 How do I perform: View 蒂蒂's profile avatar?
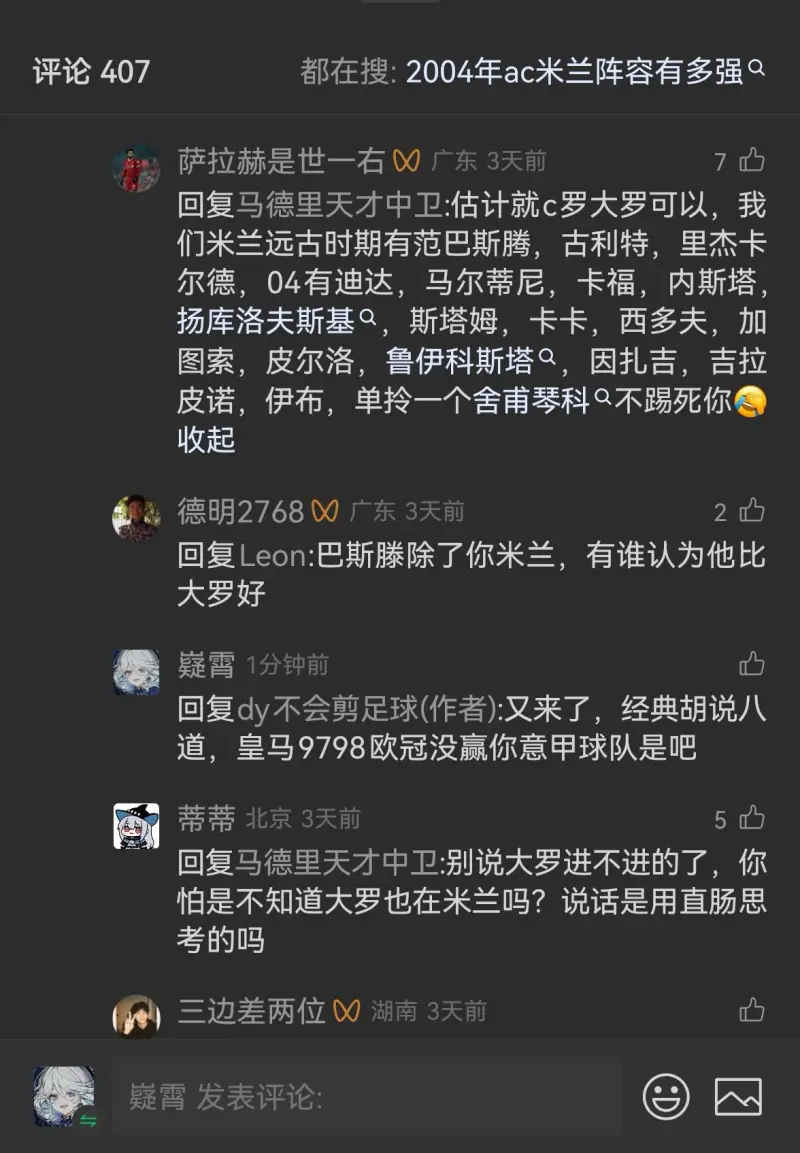136,826
